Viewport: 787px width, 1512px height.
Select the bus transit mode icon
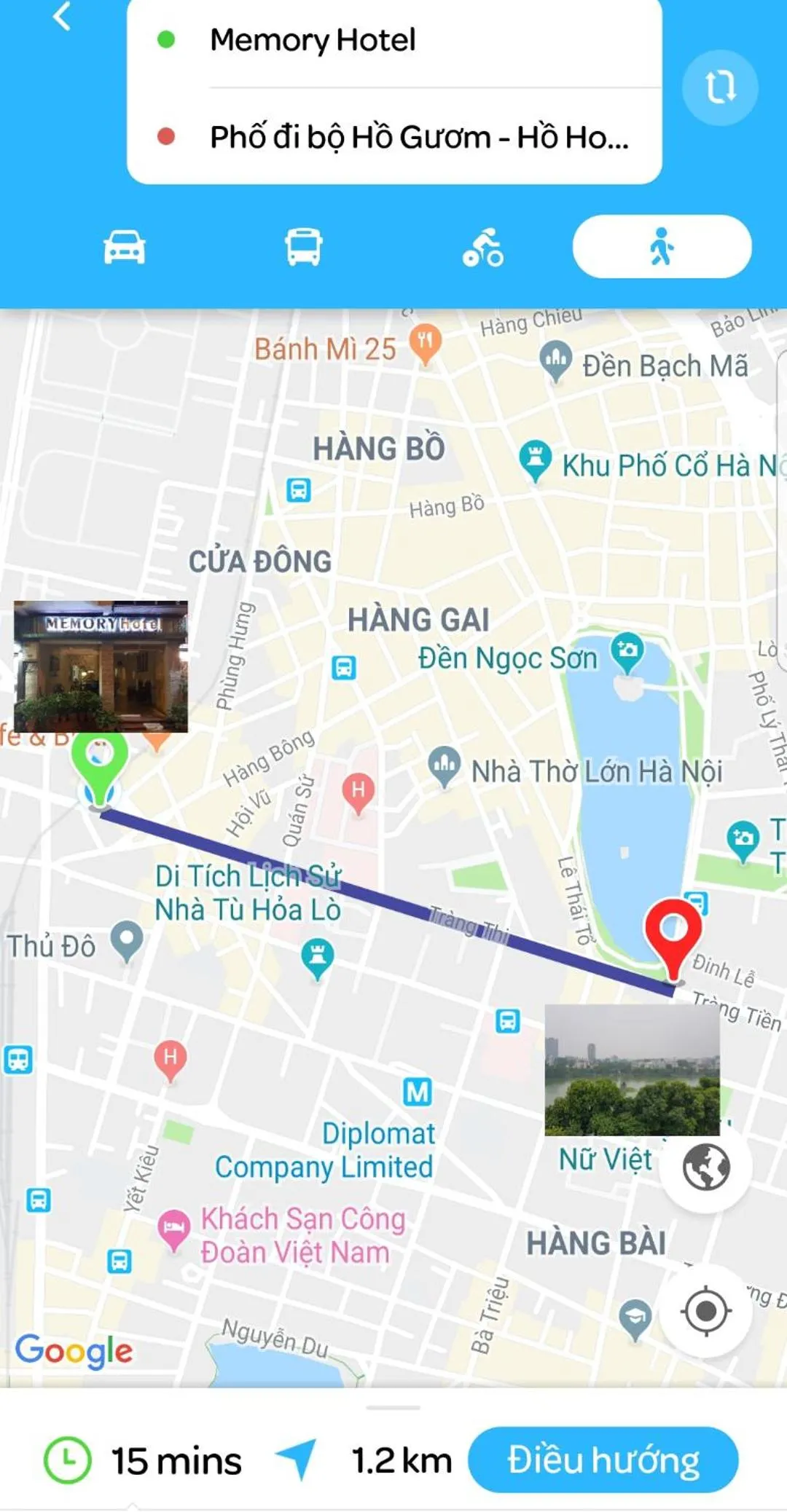[303, 248]
